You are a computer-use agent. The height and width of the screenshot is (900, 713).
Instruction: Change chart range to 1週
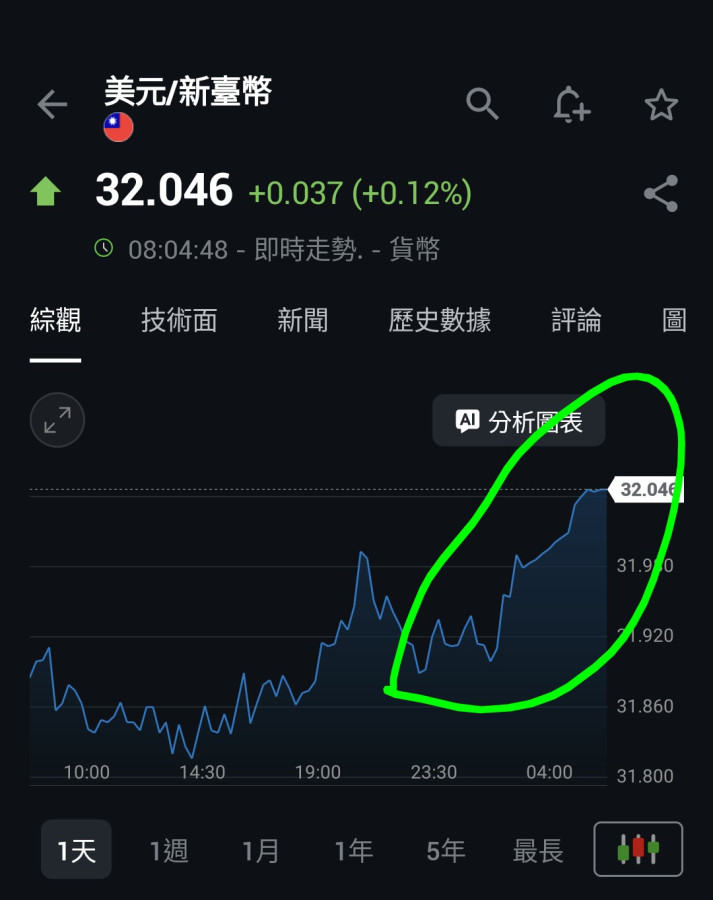pos(169,851)
